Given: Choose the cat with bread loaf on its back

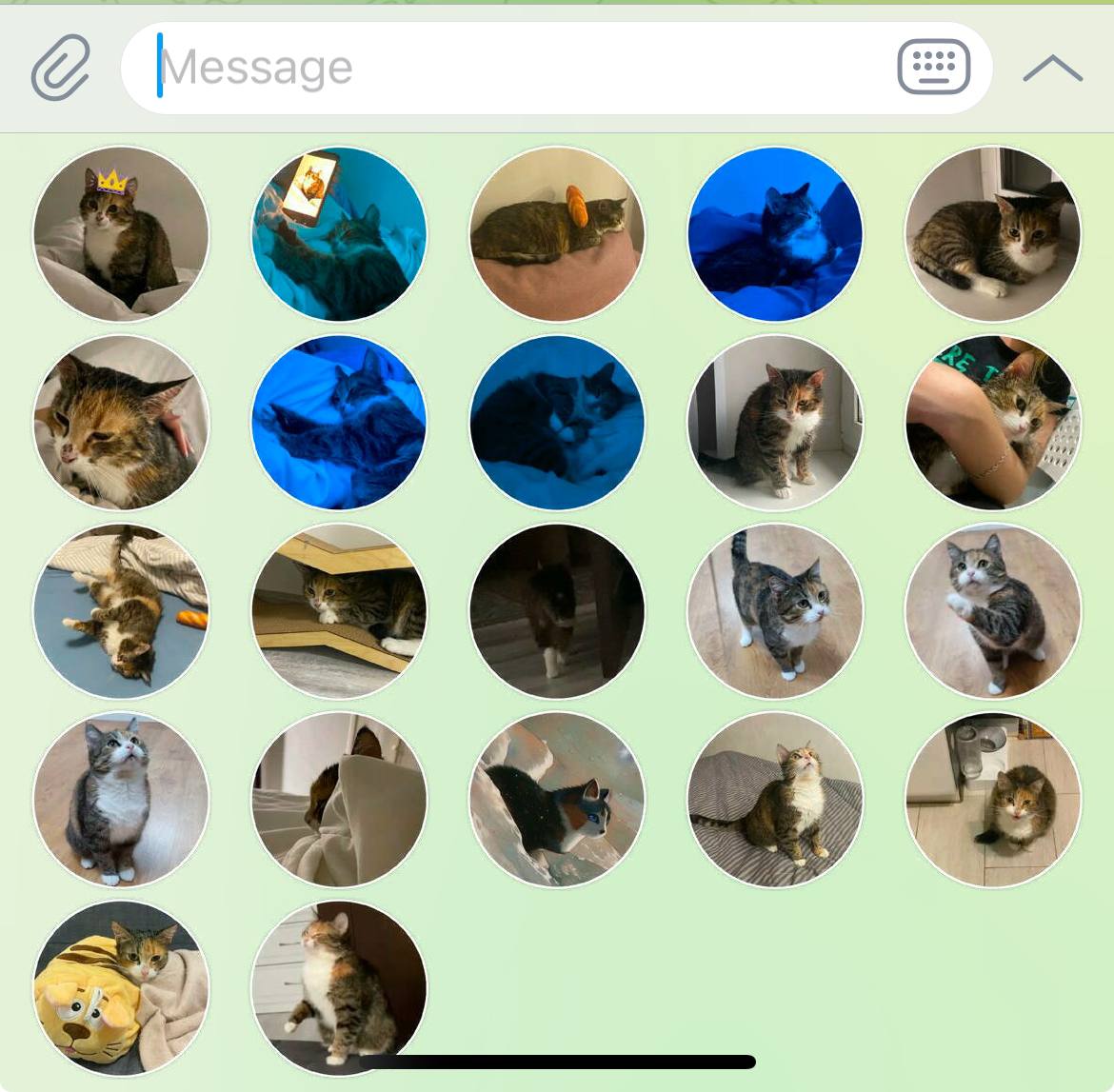Looking at the screenshot, I should pos(557,233).
